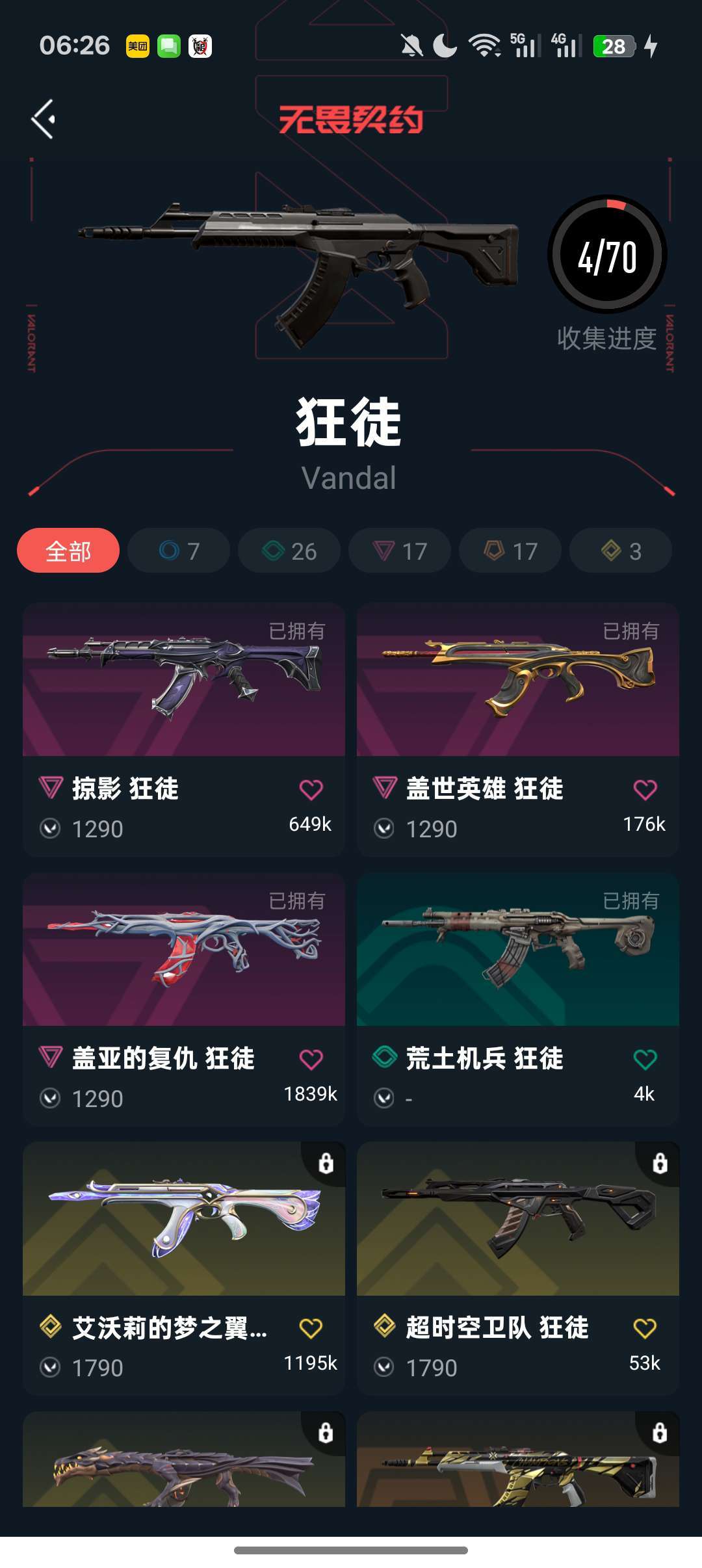Filter by the green Deluxe tier showing 26
Screen dimensions: 702x1568
[x=289, y=551]
